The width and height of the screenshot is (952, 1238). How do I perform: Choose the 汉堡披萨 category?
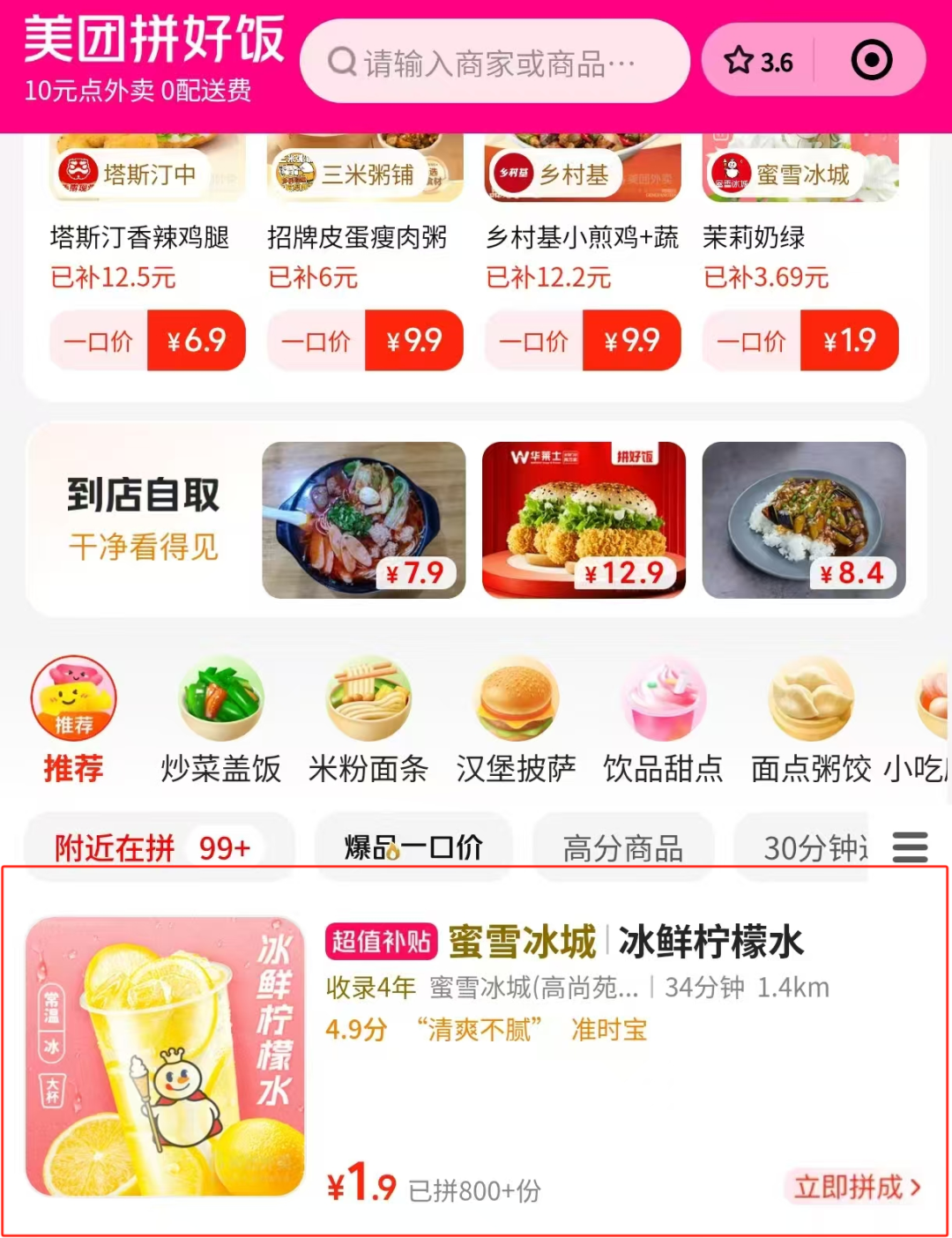tap(516, 720)
